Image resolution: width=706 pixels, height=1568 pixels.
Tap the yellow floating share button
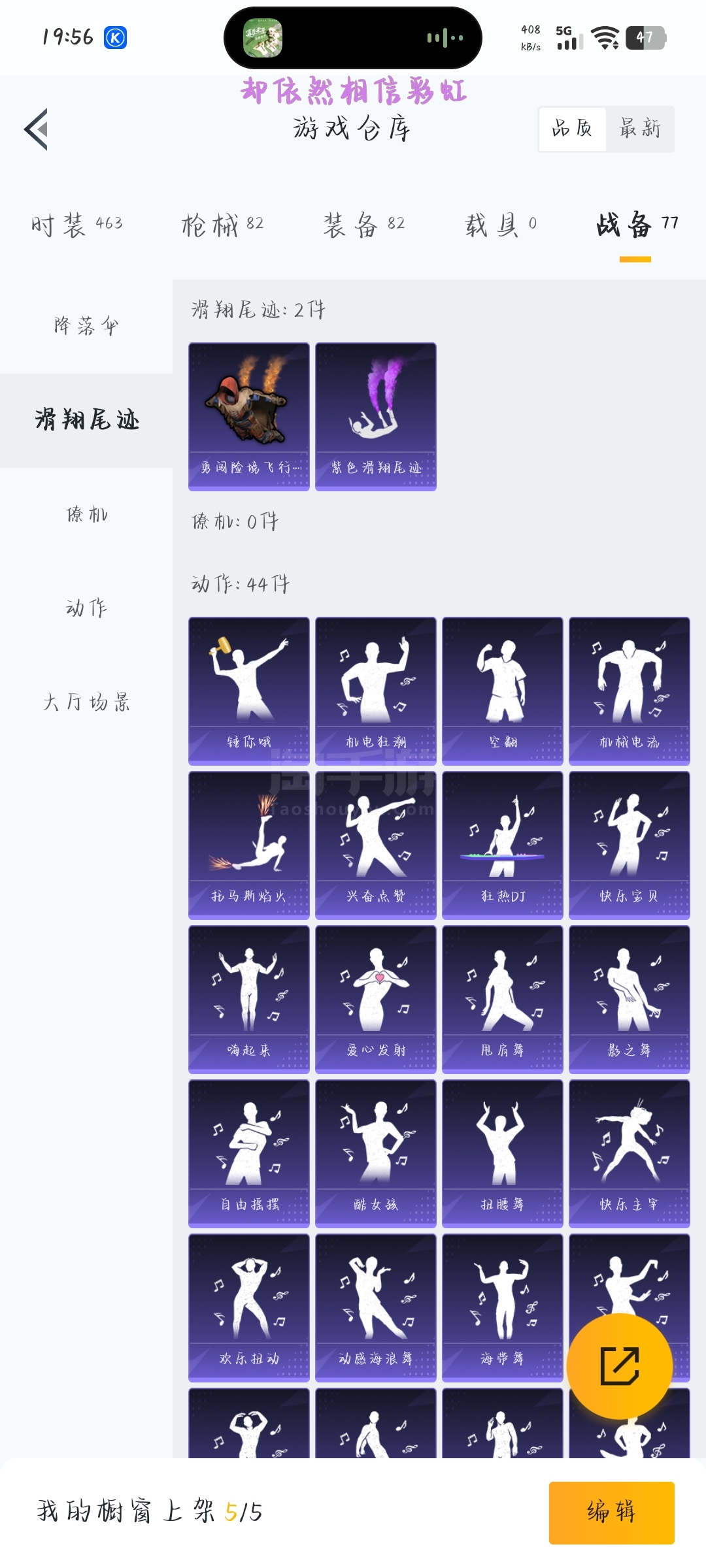pos(620,1366)
